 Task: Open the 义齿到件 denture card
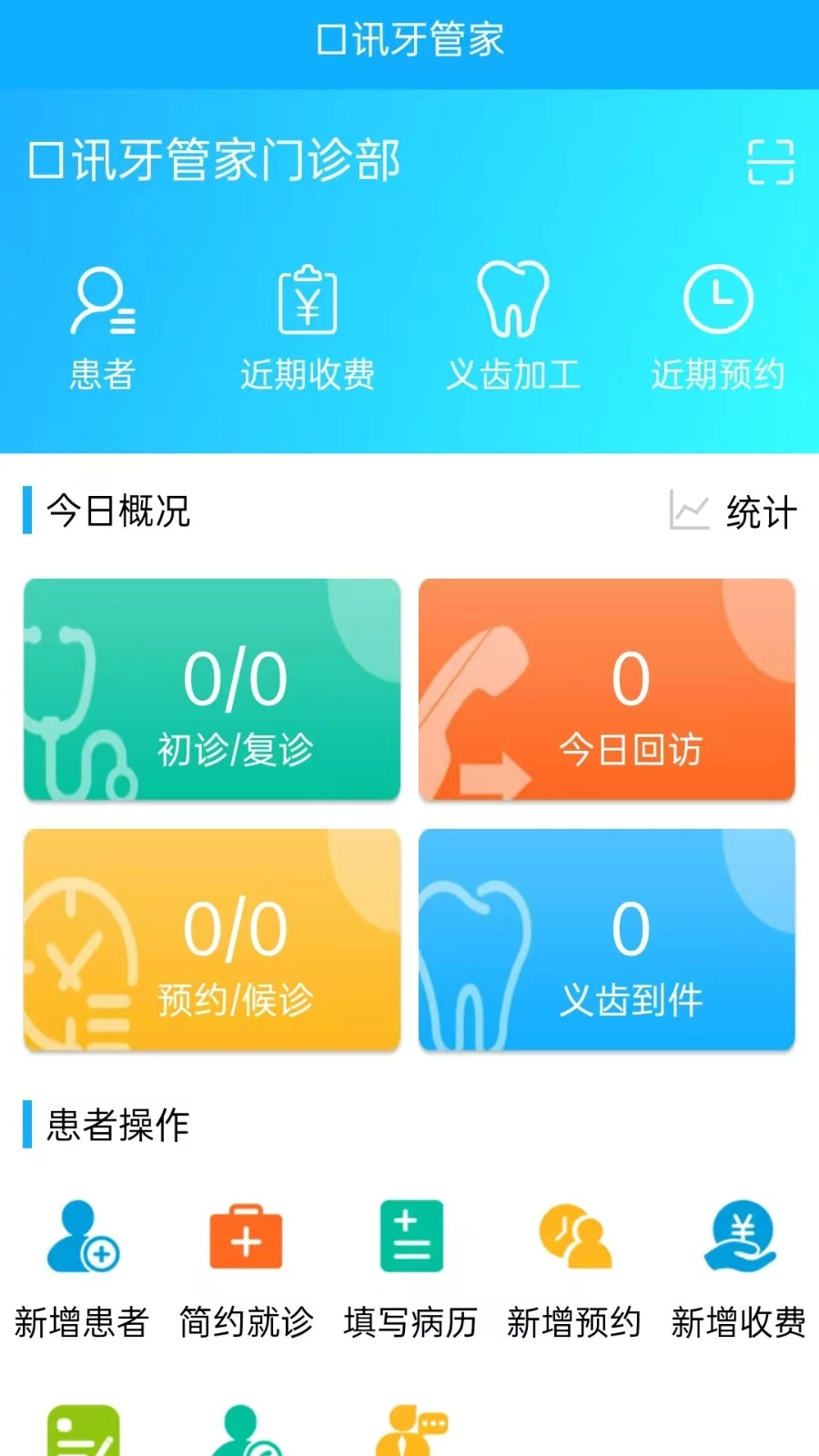click(x=608, y=940)
